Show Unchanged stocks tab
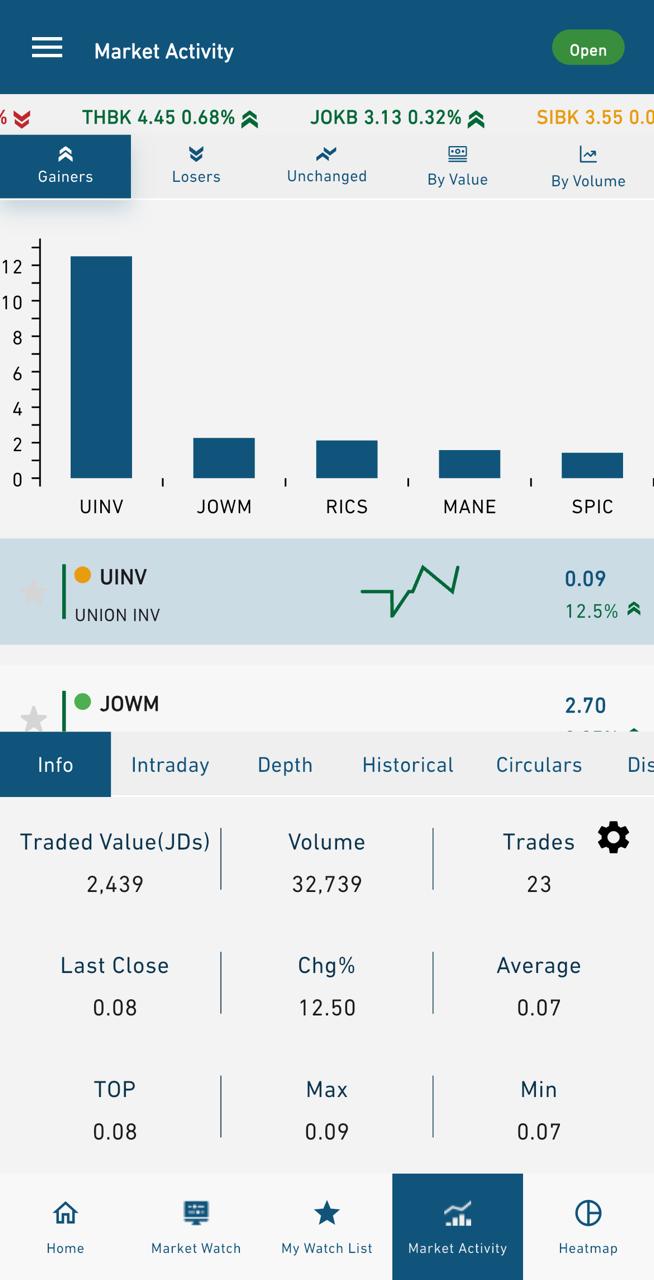This screenshot has height=1280, width=654. [327, 165]
